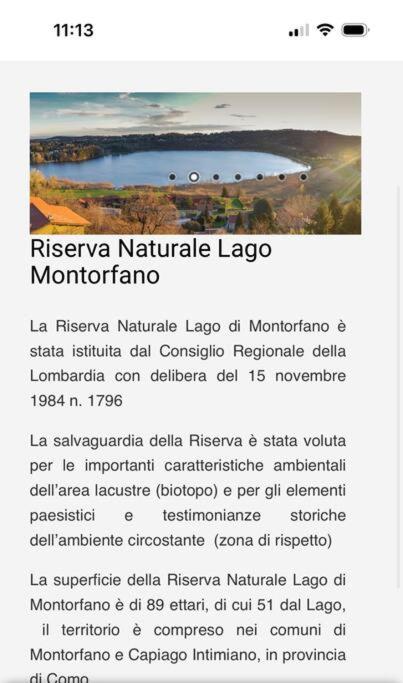Select the first carousel dot indicator
This screenshot has height=683, width=403.
pos(172,177)
